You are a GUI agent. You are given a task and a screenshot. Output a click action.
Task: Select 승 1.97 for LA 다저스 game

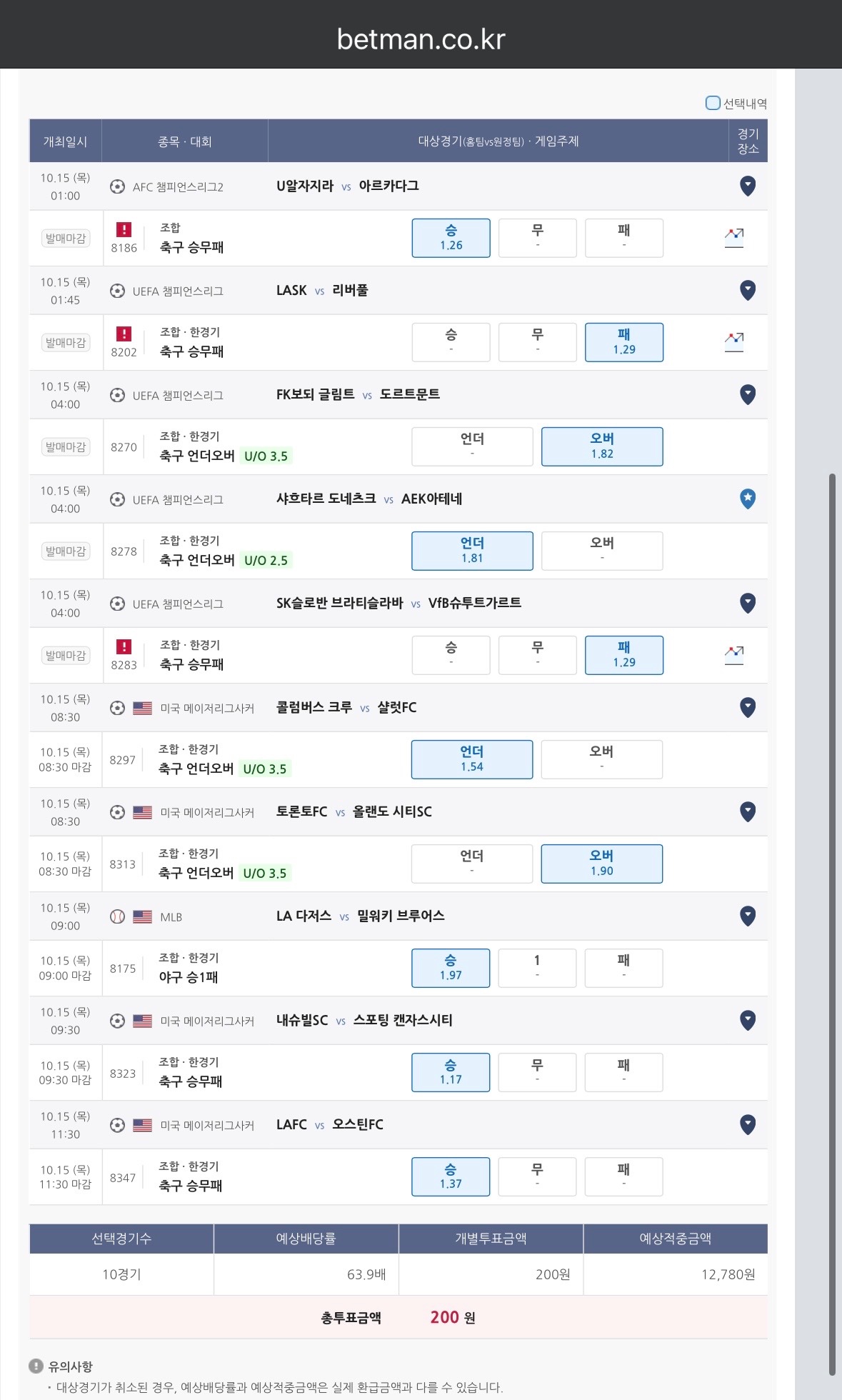click(451, 968)
